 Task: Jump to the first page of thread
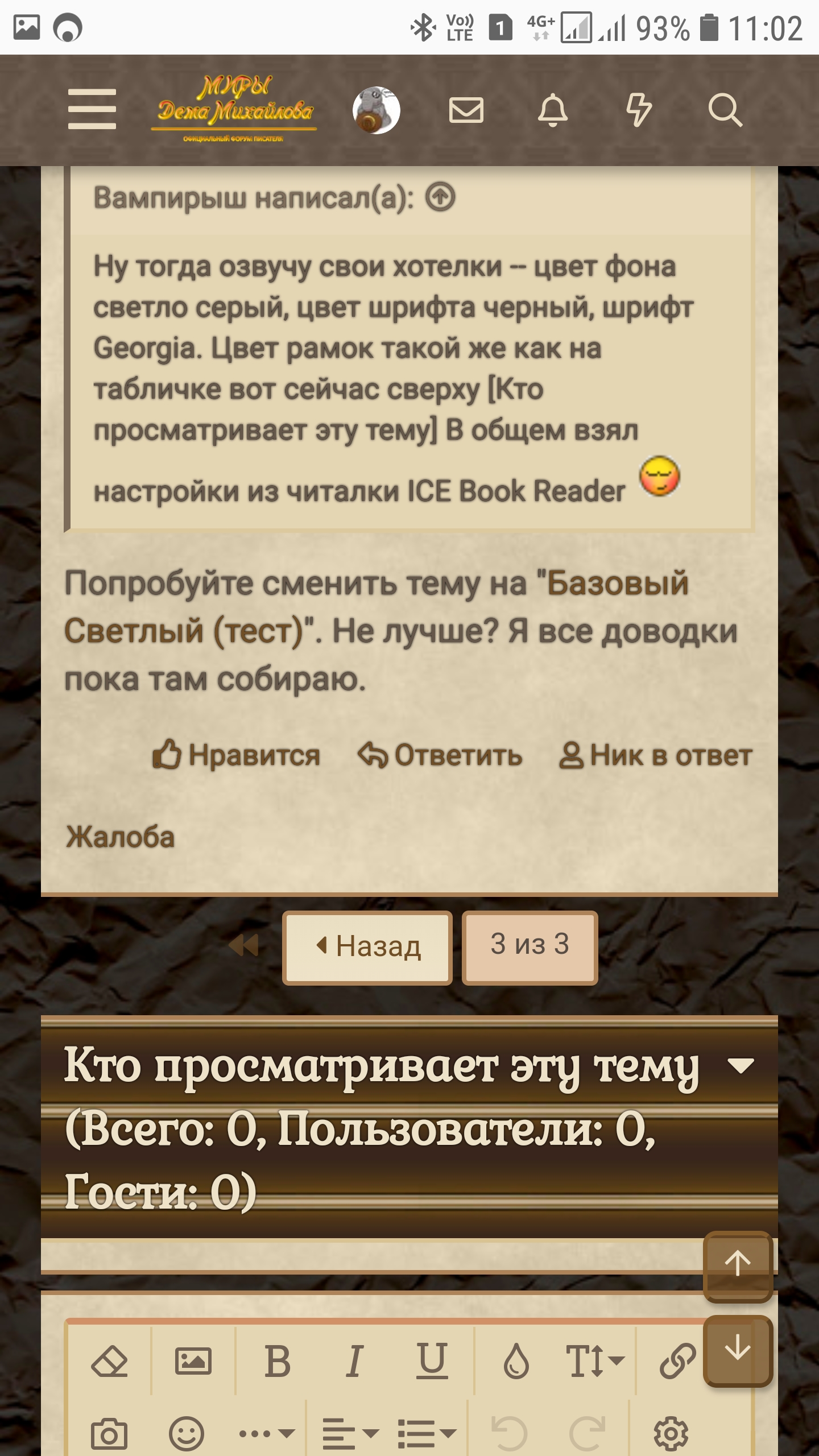click(243, 946)
